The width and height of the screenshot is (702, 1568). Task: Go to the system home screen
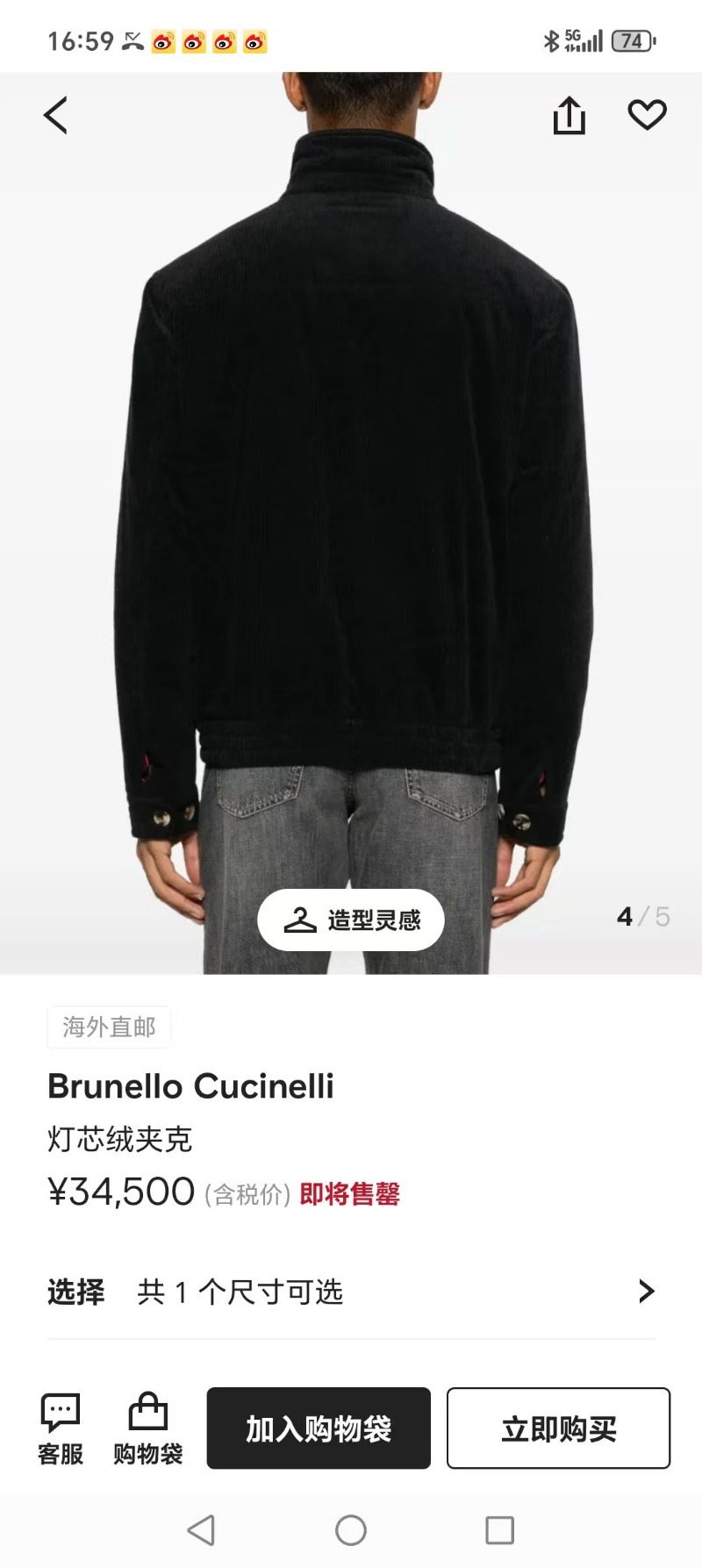tap(351, 1530)
